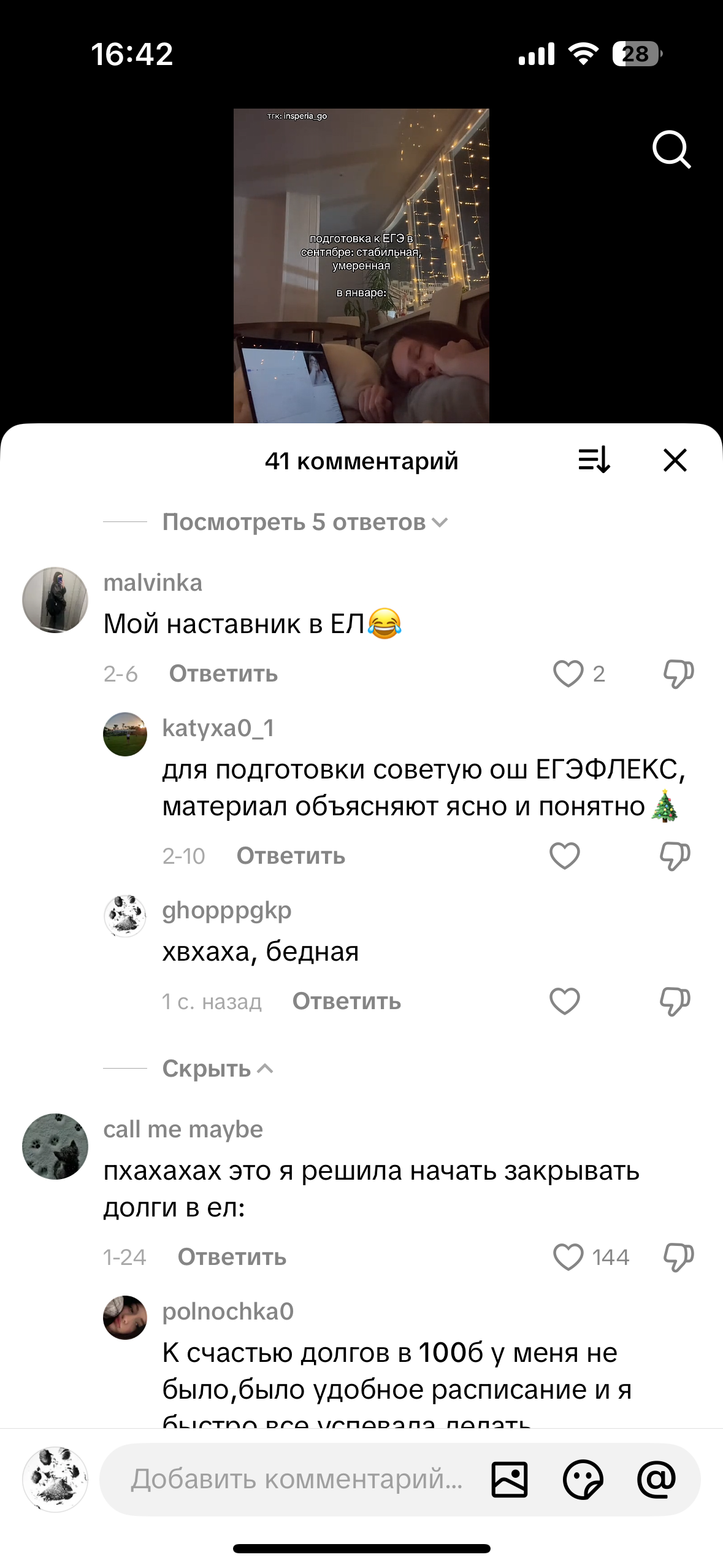Like katyxa0_1's reply
The width and height of the screenshot is (723, 1568).
[564, 856]
